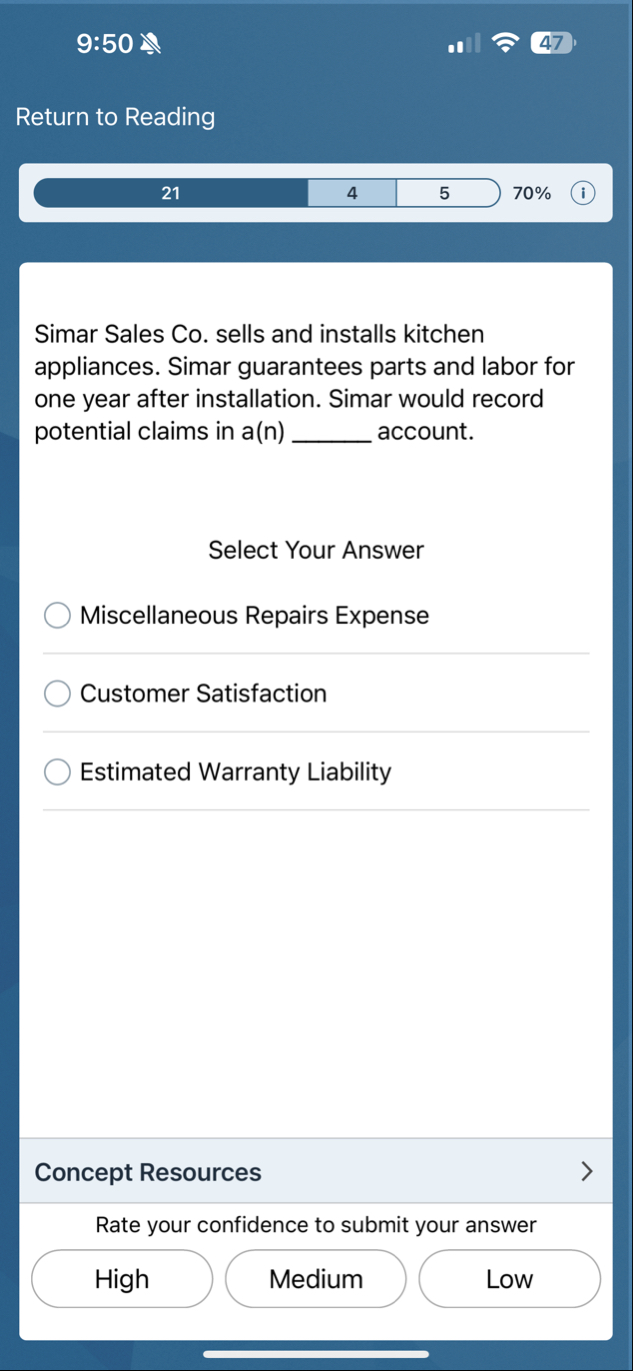The image size is (633, 1371).
Task: Choose Customer Satisfaction option
Action: (58, 693)
